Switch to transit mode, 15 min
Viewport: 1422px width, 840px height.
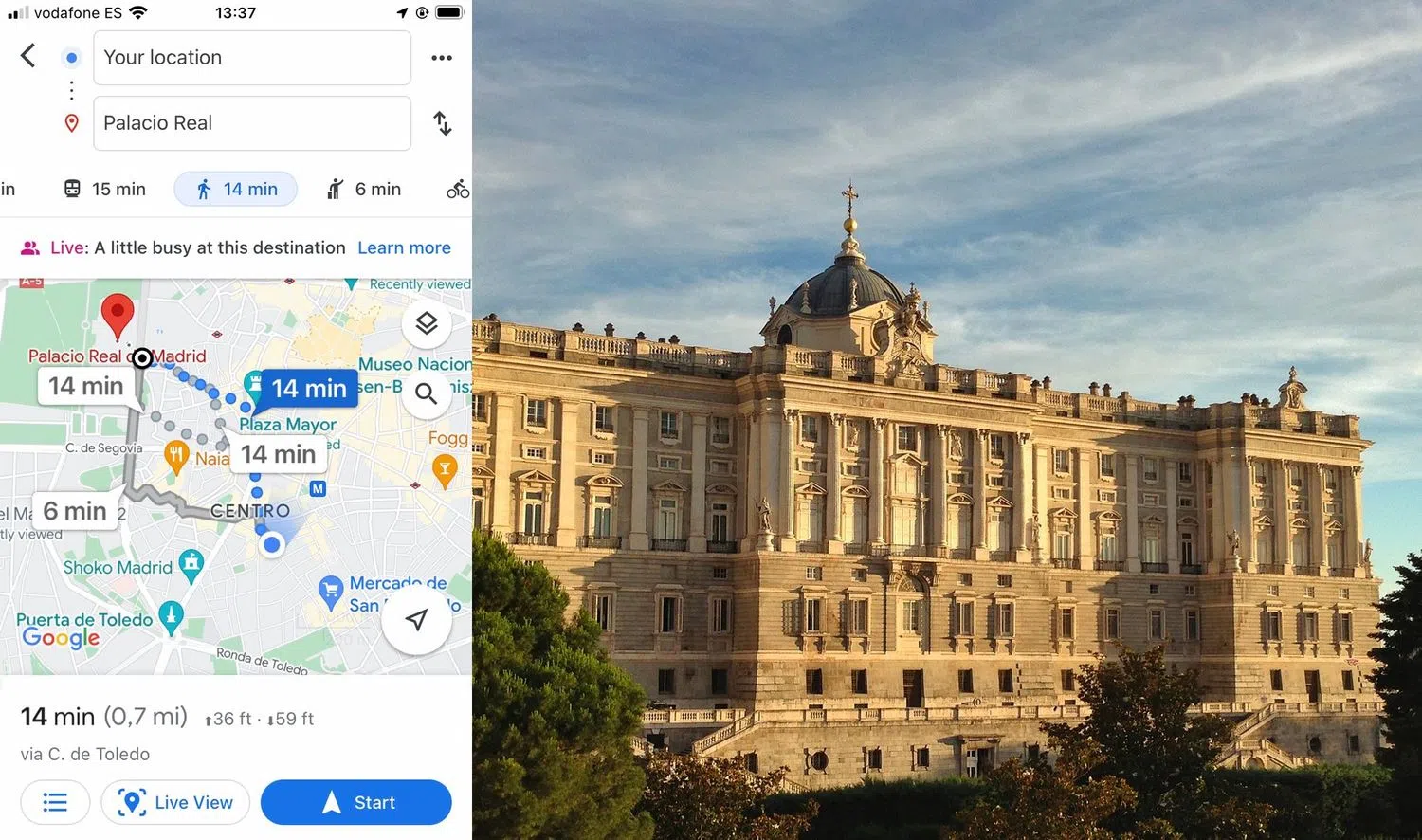[105, 190]
